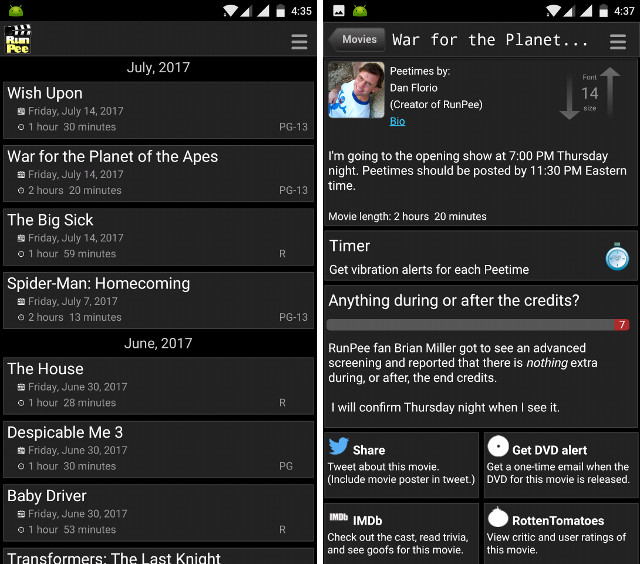This screenshot has height=564, width=640.
Task: Open the IMDb page for this movie
Action: click(401, 534)
